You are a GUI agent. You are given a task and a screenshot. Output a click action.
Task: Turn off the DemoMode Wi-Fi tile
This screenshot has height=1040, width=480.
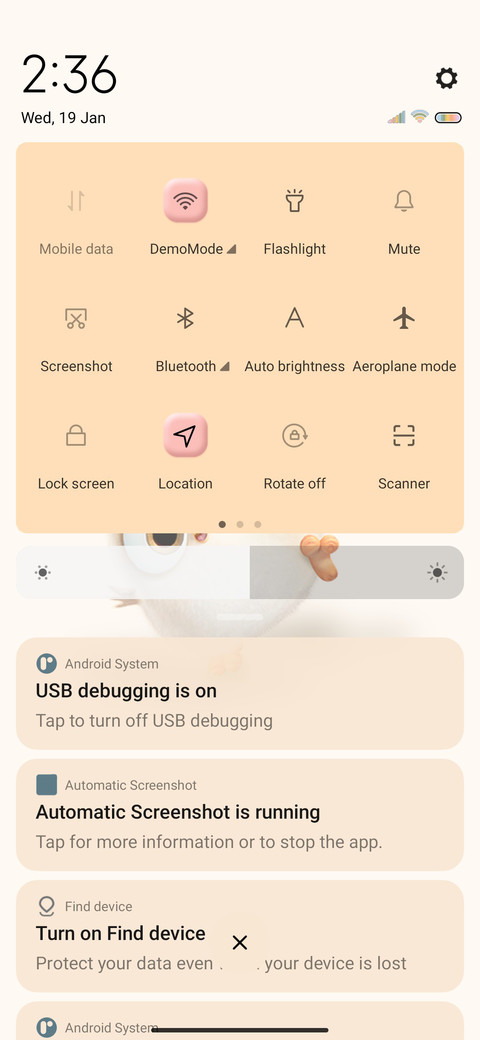click(185, 200)
